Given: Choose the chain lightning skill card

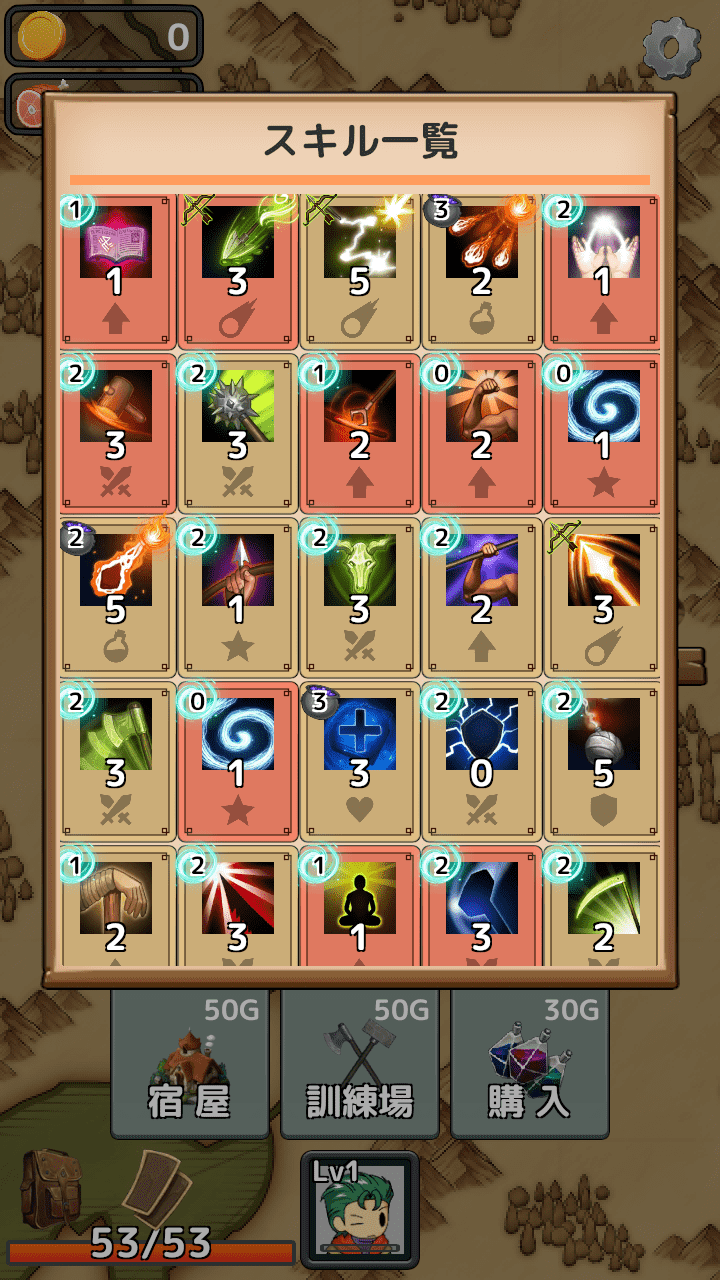Looking at the screenshot, I should coord(359,270).
